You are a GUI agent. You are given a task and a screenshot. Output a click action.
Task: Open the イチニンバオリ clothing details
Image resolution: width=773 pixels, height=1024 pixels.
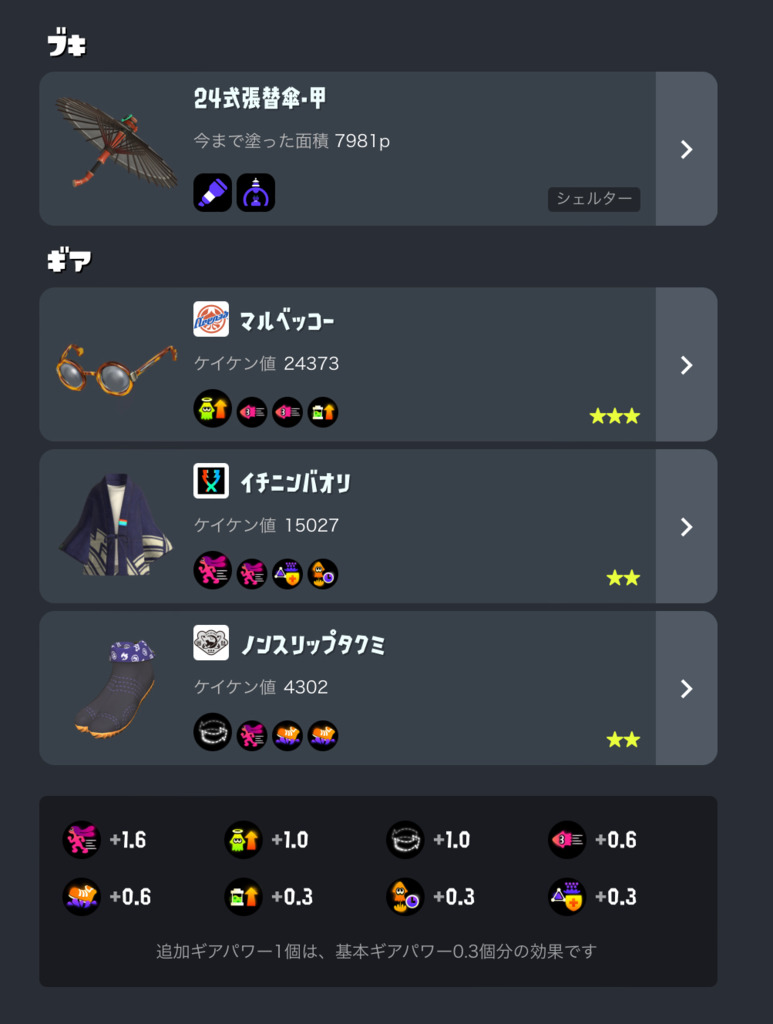(x=686, y=527)
